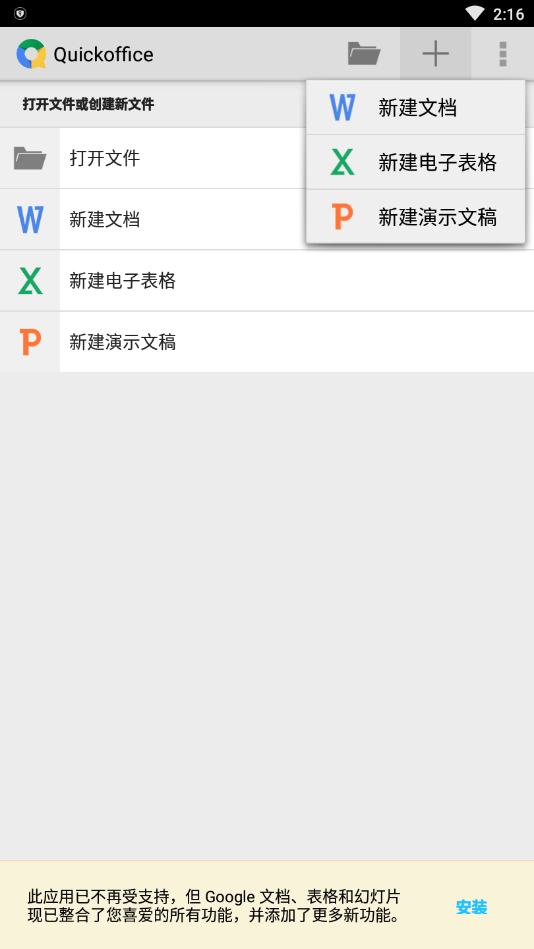Image resolution: width=534 pixels, height=949 pixels.
Task: Choose 新建电子表格 in the main list
Action: pos(267,281)
